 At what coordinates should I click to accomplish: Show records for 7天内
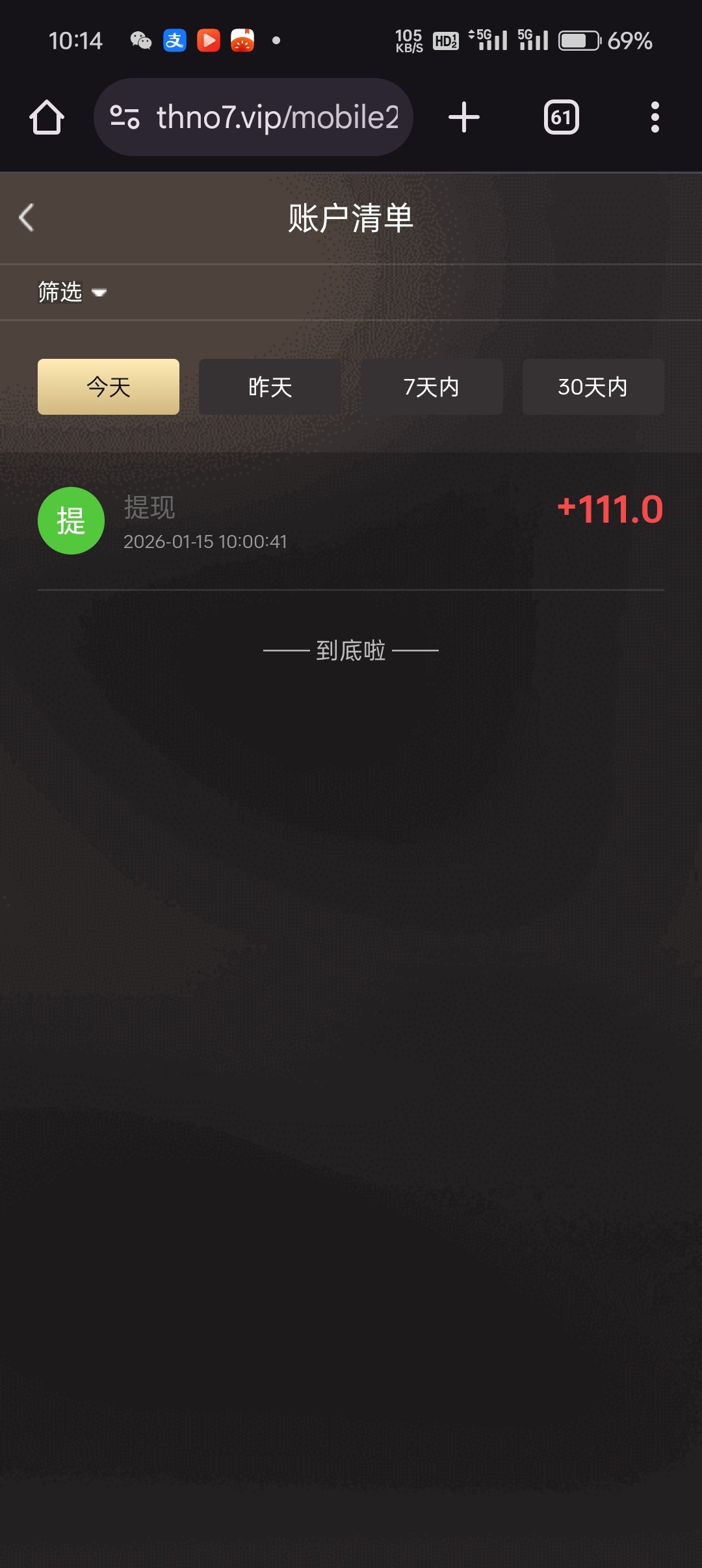(431, 387)
